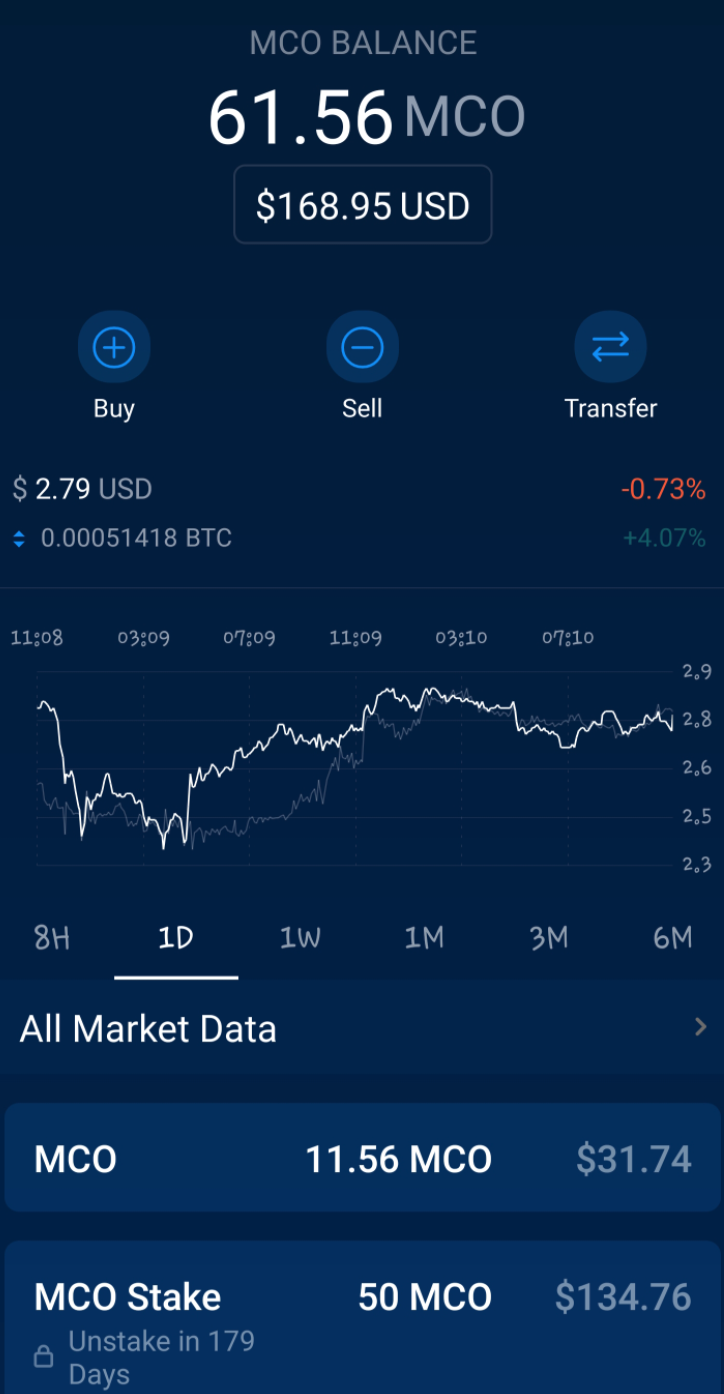
Task: Switch chart to the 8H range
Action: coord(52,938)
